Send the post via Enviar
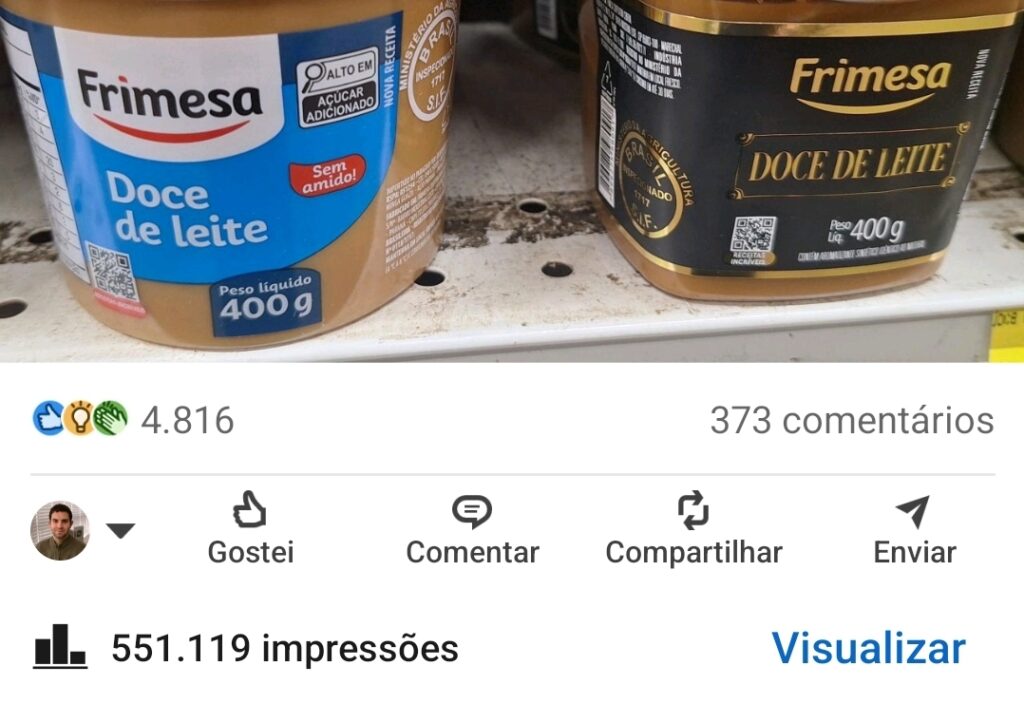The height and width of the screenshot is (704, 1024). [x=914, y=529]
